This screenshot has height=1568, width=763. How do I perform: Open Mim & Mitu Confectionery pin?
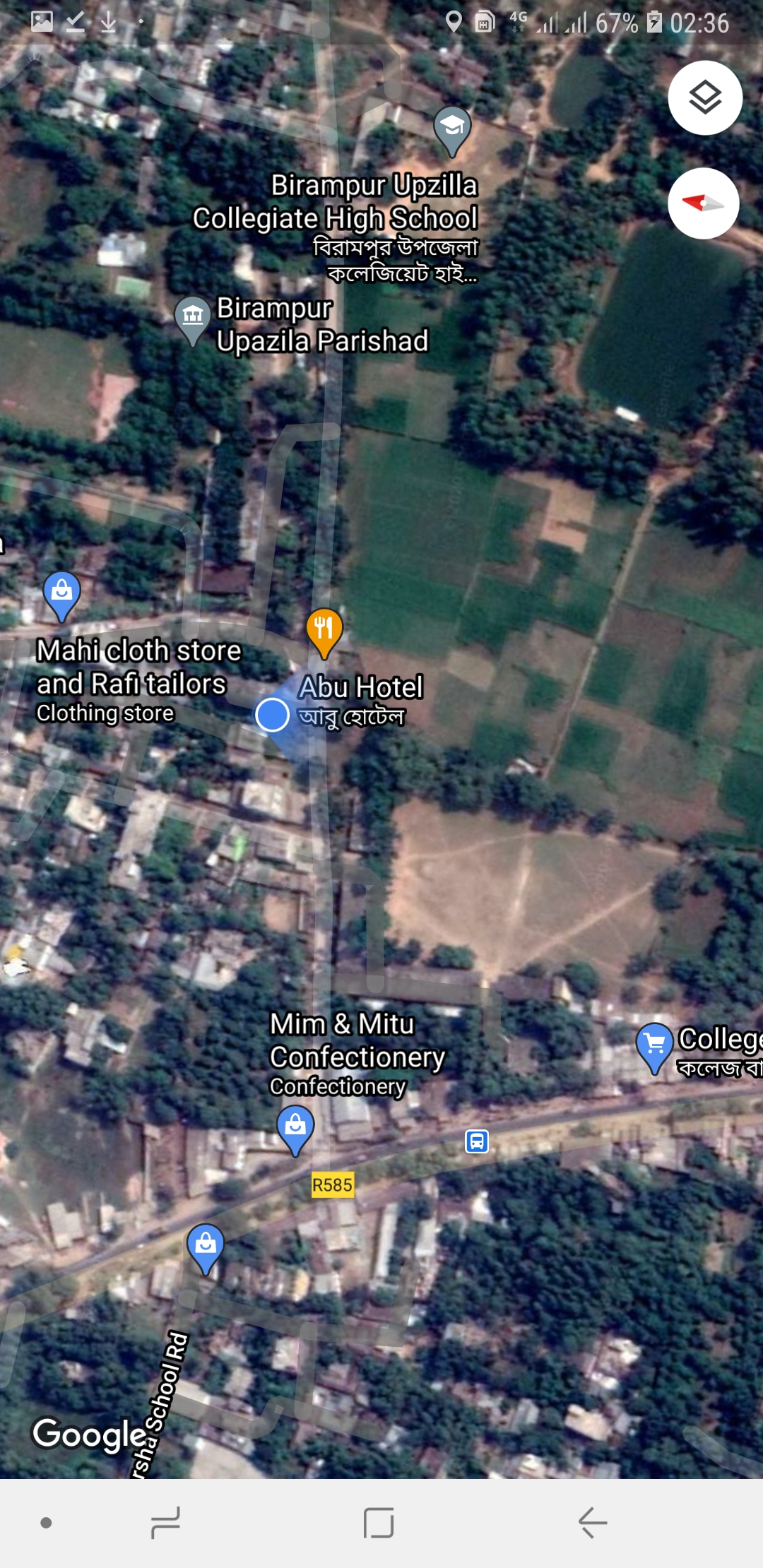pyautogui.click(x=295, y=1127)
